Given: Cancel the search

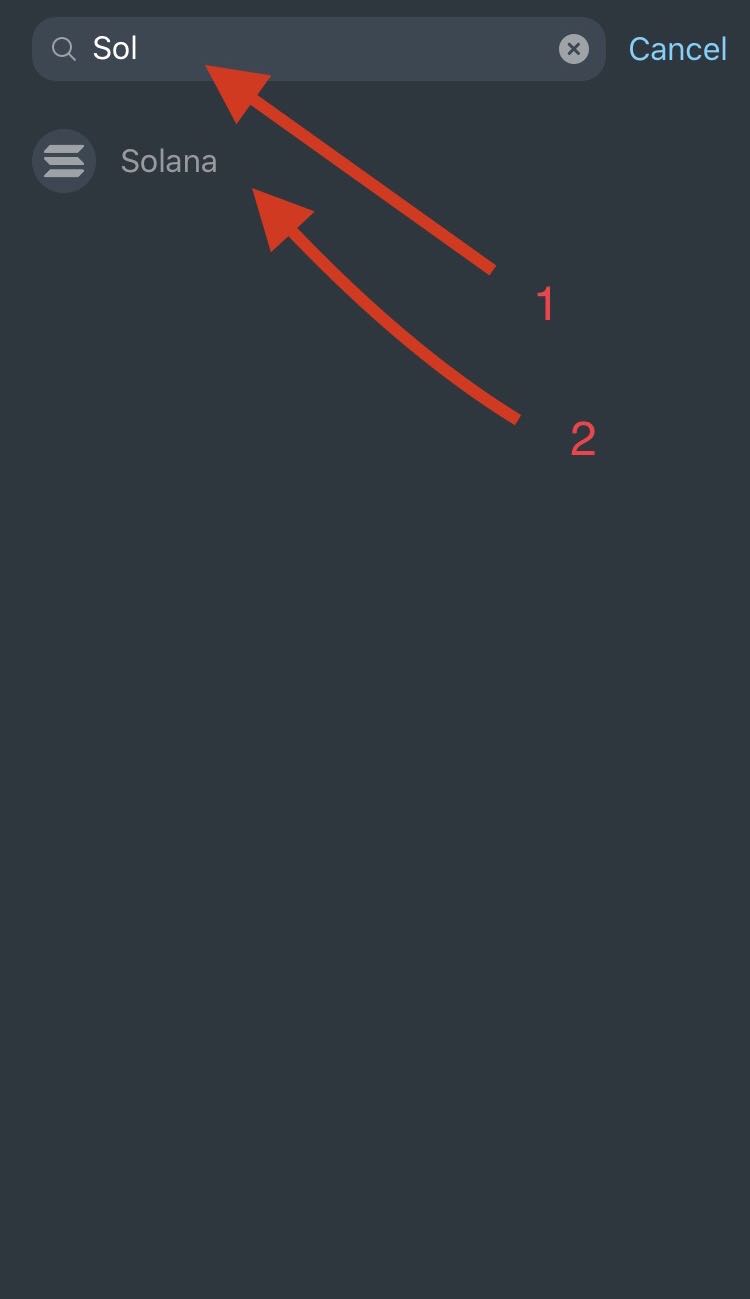Looking at the screenshot, I should point(677,48).
